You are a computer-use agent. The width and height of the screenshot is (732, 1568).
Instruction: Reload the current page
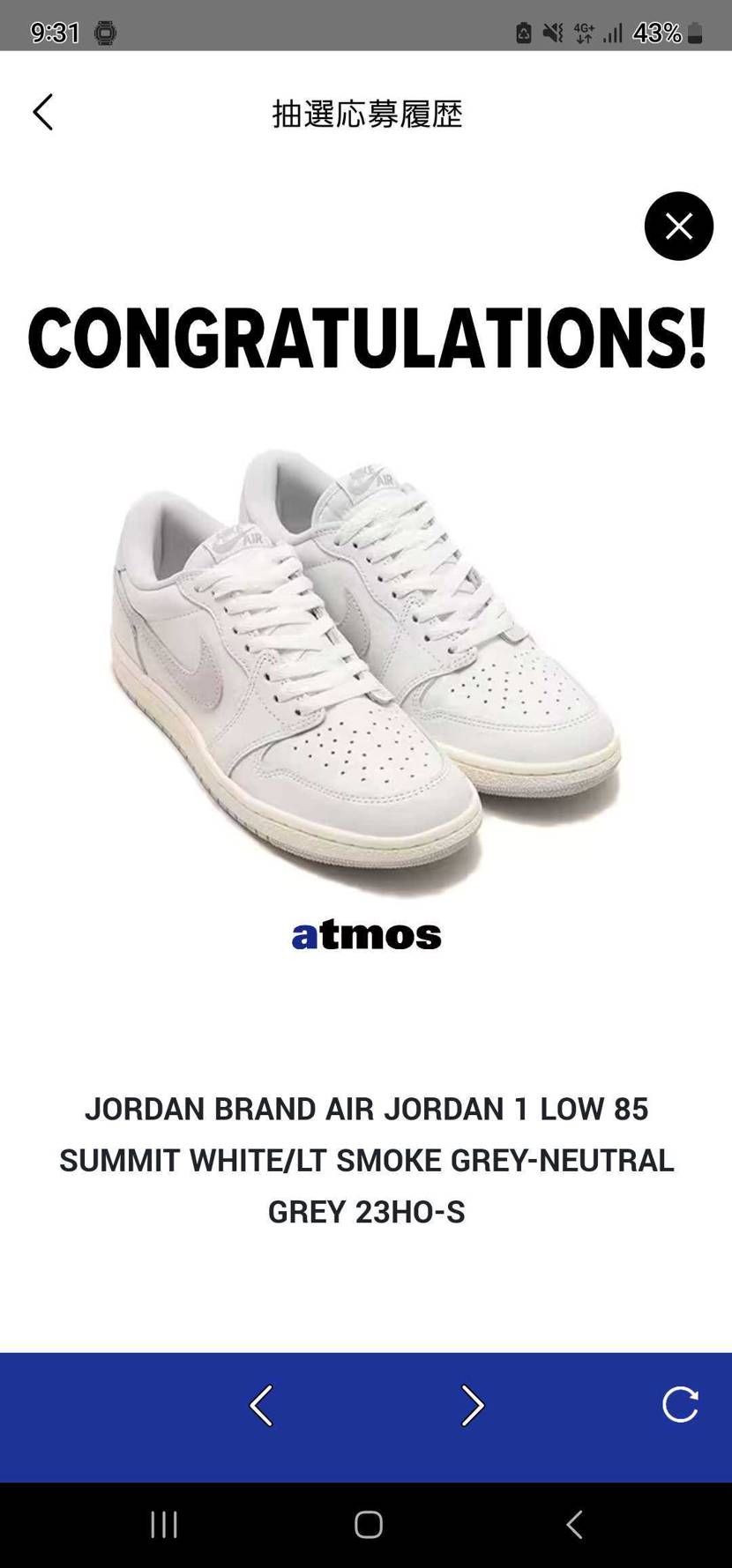(x=680, y=1405)
